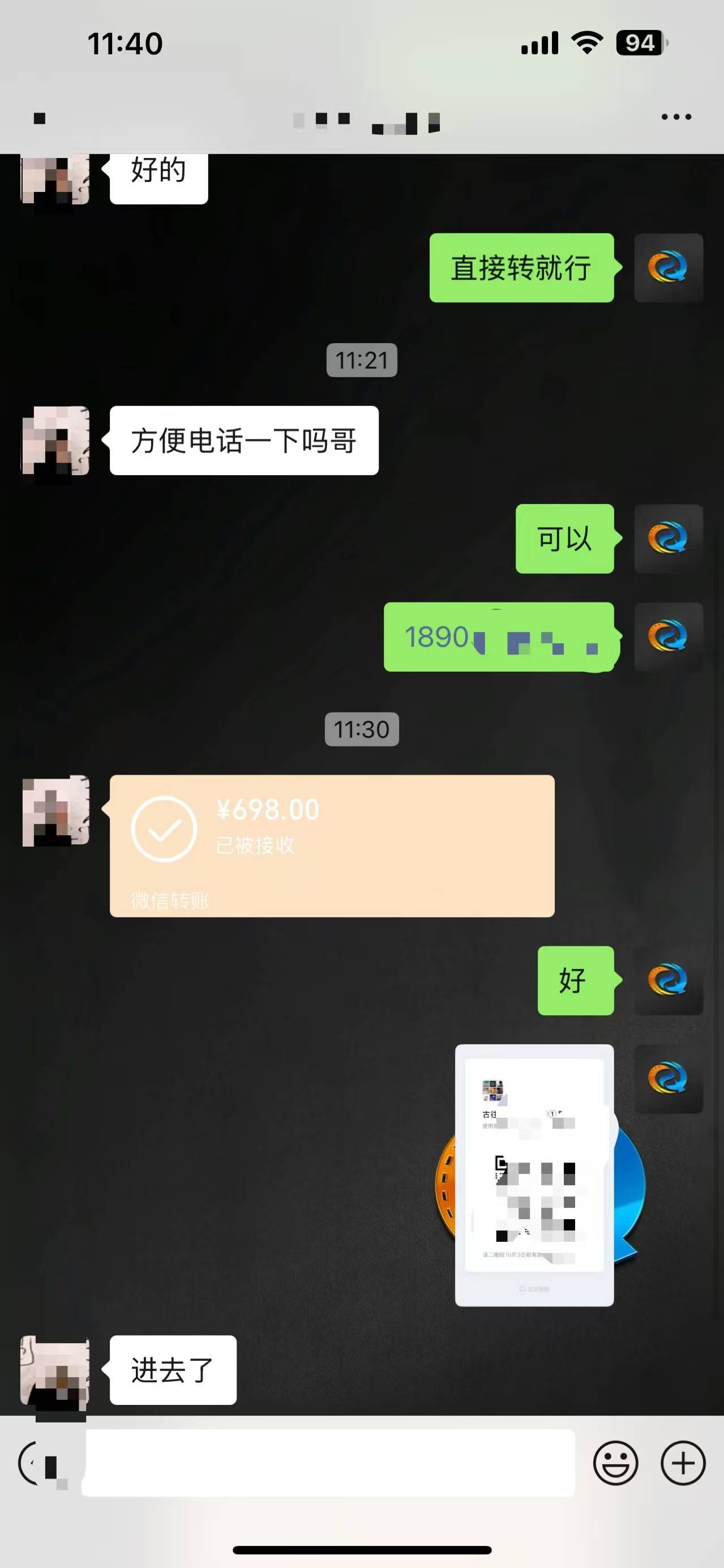Open the emoji sticker panel
Image resolution: width=724 pixels, height=1568 pixels.
click(616, 1463)
